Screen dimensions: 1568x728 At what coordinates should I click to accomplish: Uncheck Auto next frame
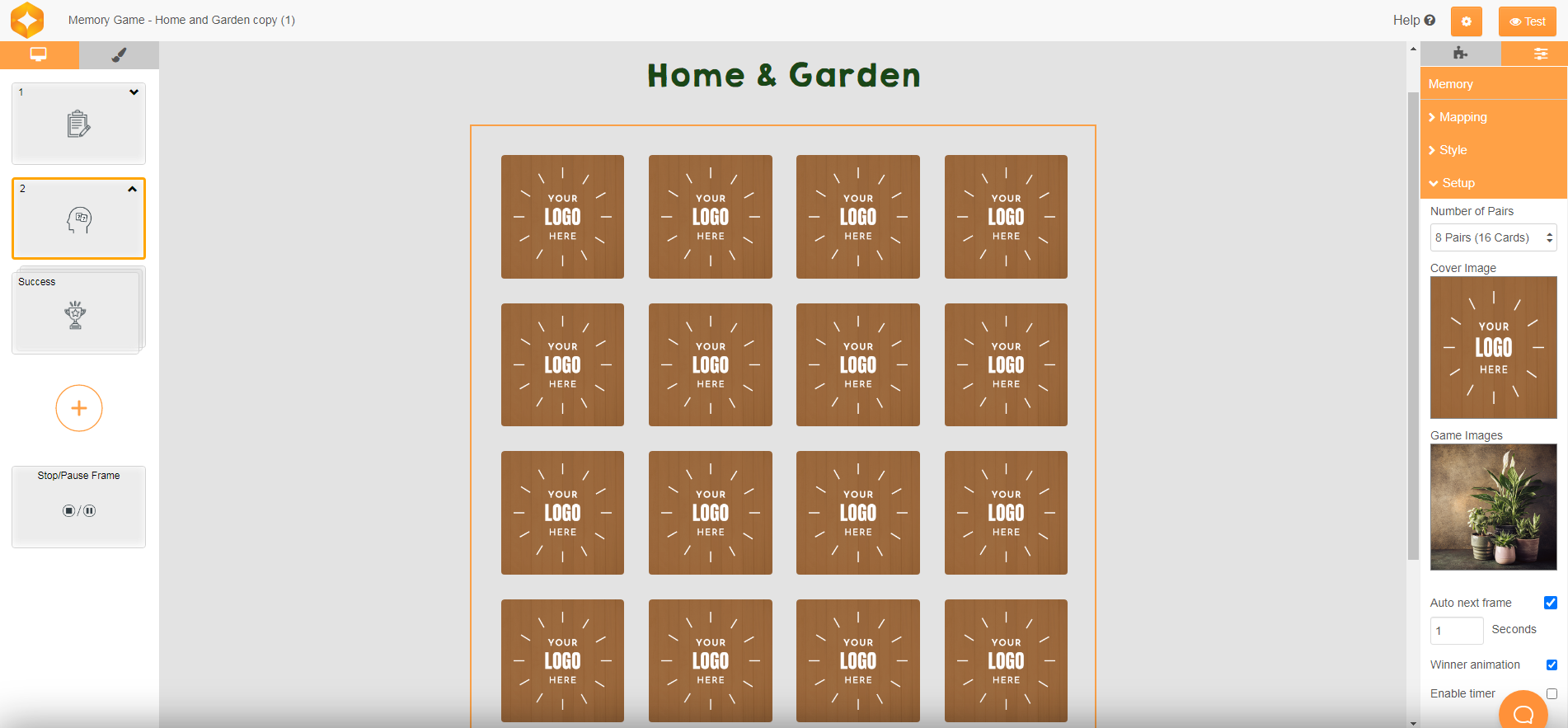(x=1551, y=603)
